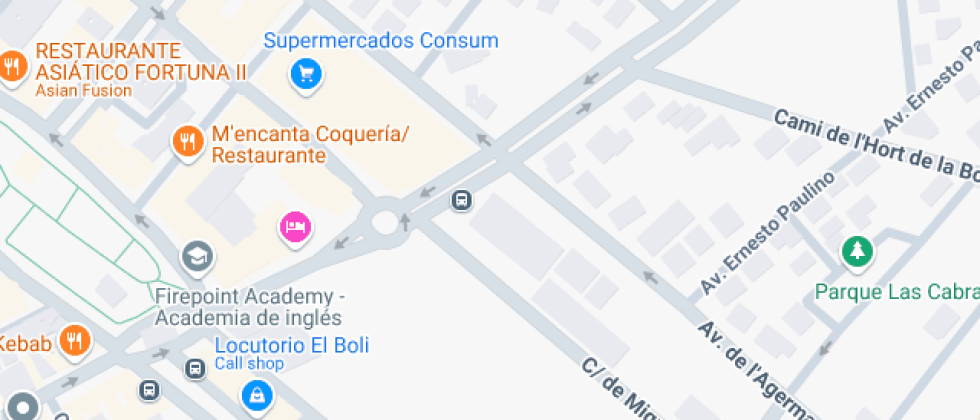Tap M'encanta Coquería/Restaurante marker
This screenshot has height=420, width=980.
pyautogui.click(x=186, y=142)
